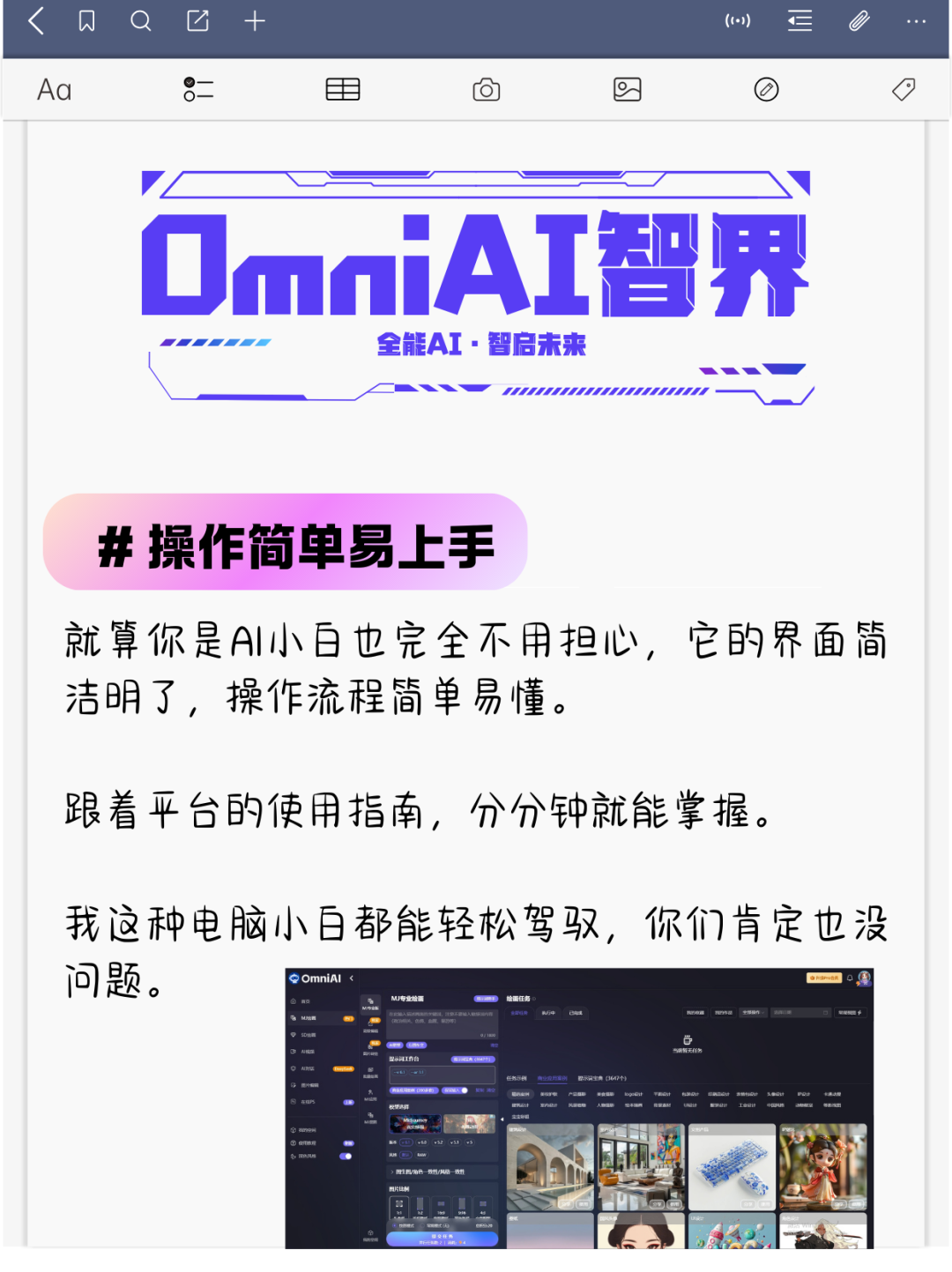The width and height of the screenshot is (952, 1272).
Task: Open camera to add photo
Action: click(x=486, y=90)
